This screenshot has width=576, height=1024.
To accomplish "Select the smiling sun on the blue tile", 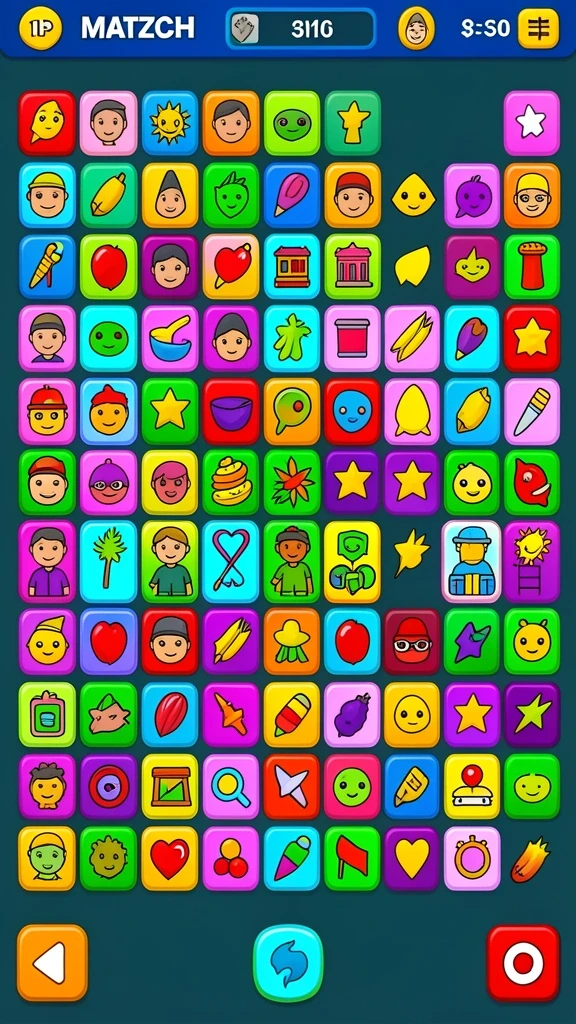I will [x=170, y=123].
